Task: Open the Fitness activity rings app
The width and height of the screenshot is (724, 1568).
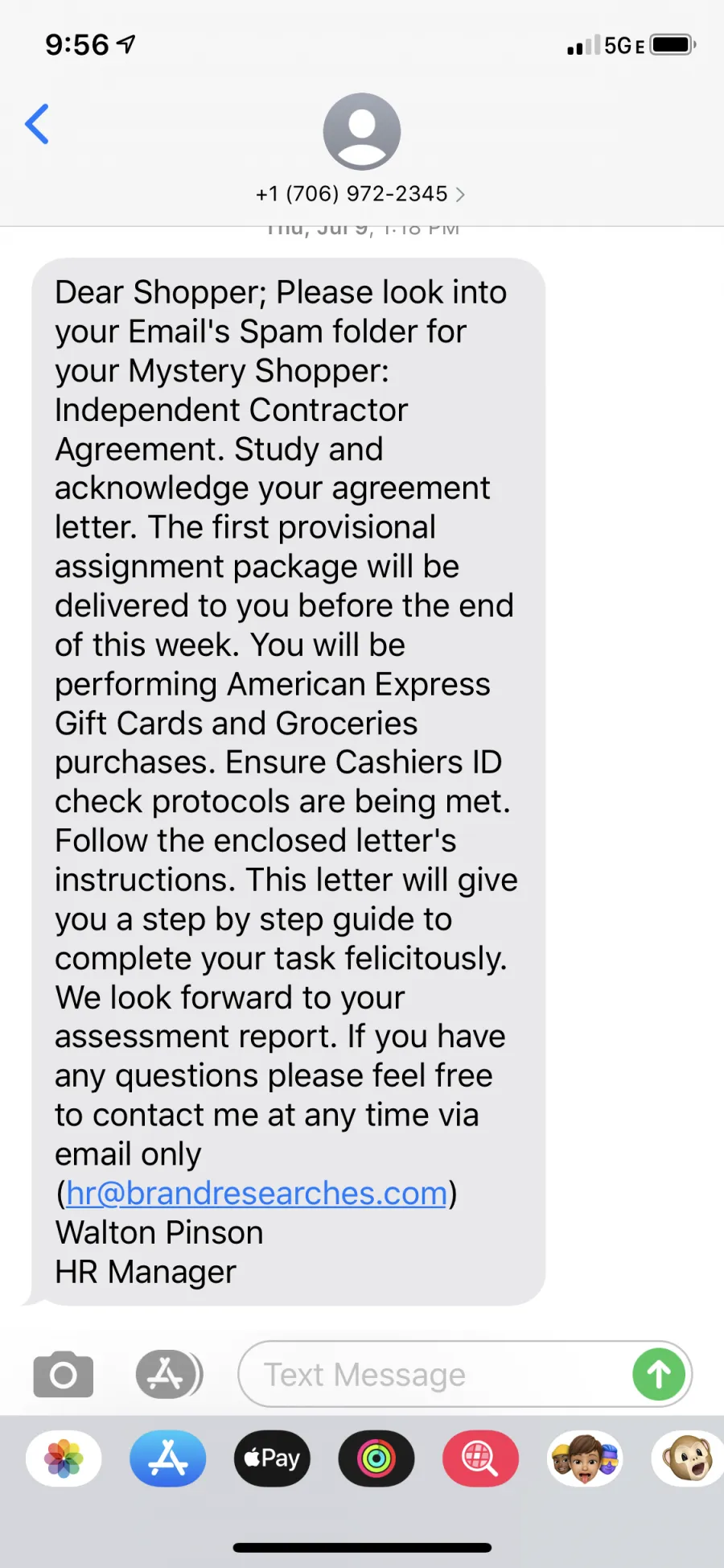Action: pyautogui.click(x=376, y=1459)
